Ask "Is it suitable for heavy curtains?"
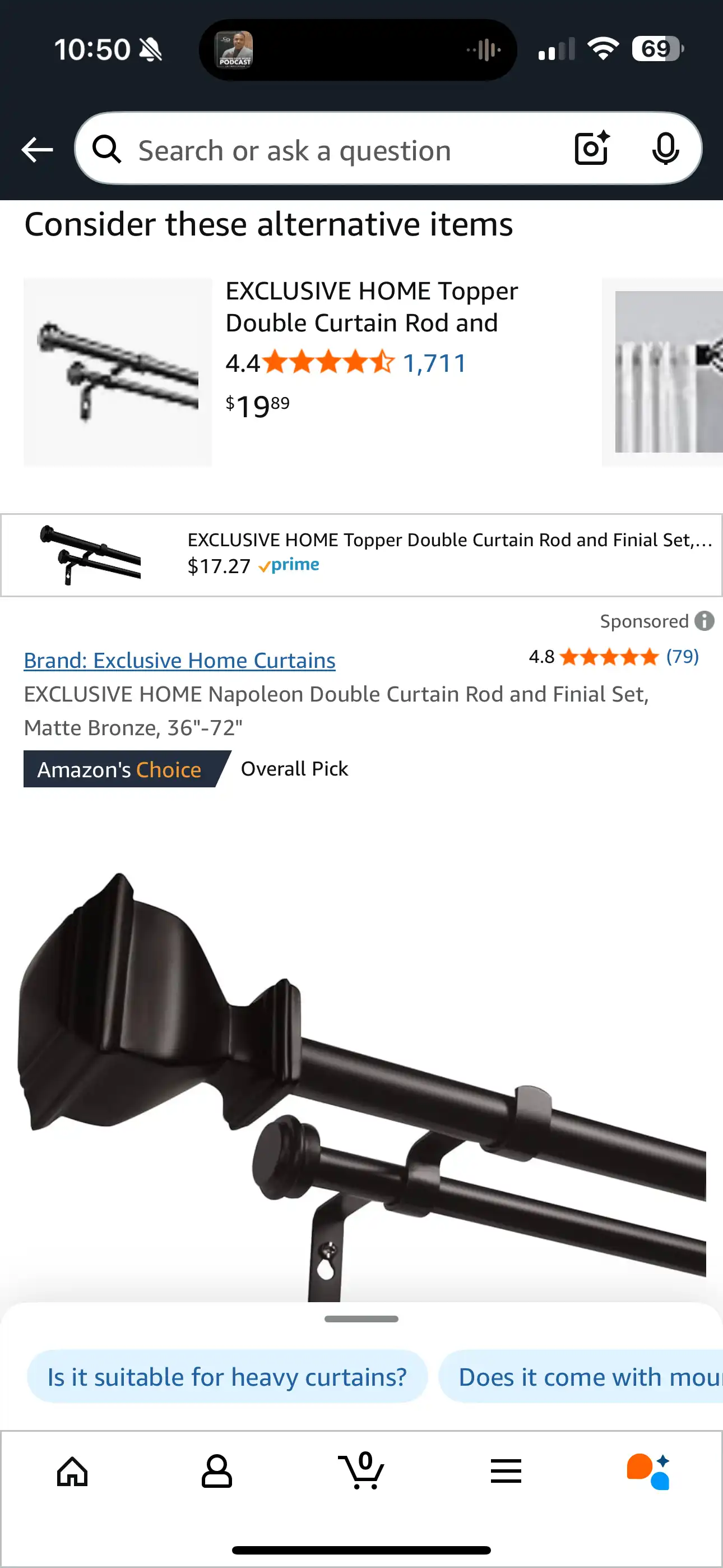Screen dimensions: 723x1568 click(x=227, y=1377)
